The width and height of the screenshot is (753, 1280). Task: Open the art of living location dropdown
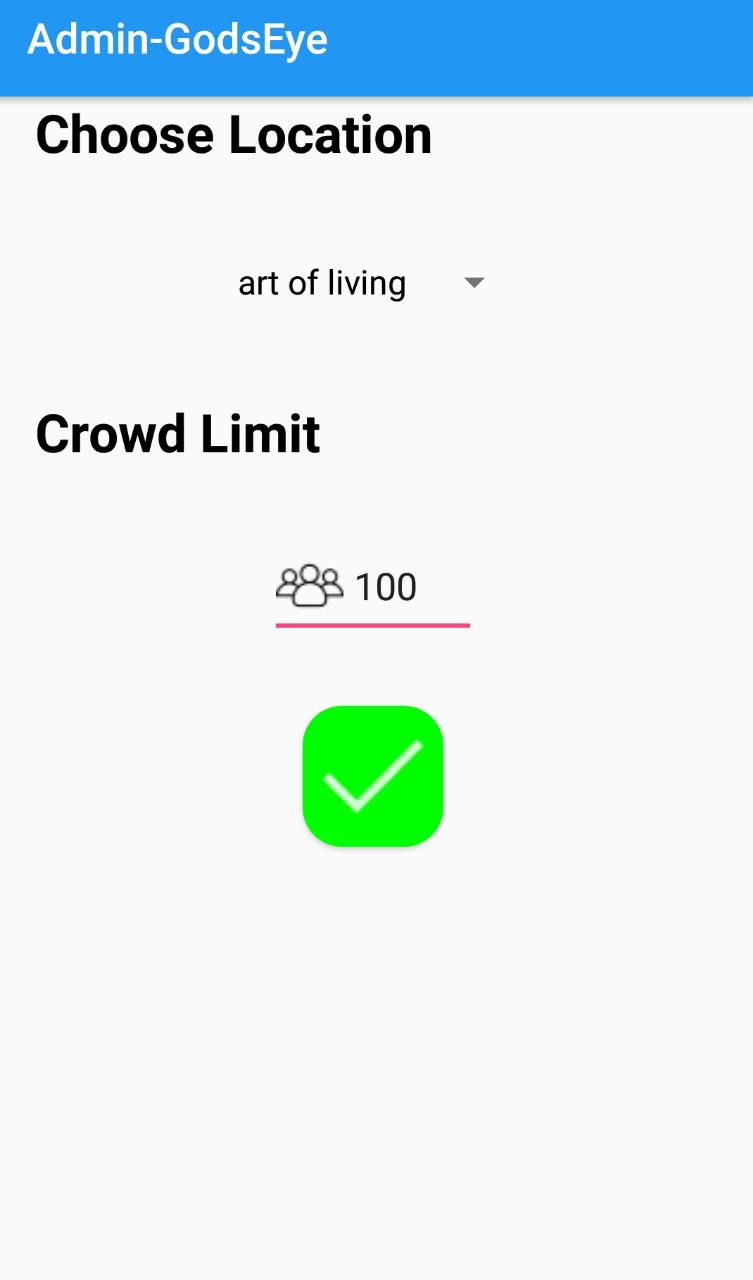361,284
